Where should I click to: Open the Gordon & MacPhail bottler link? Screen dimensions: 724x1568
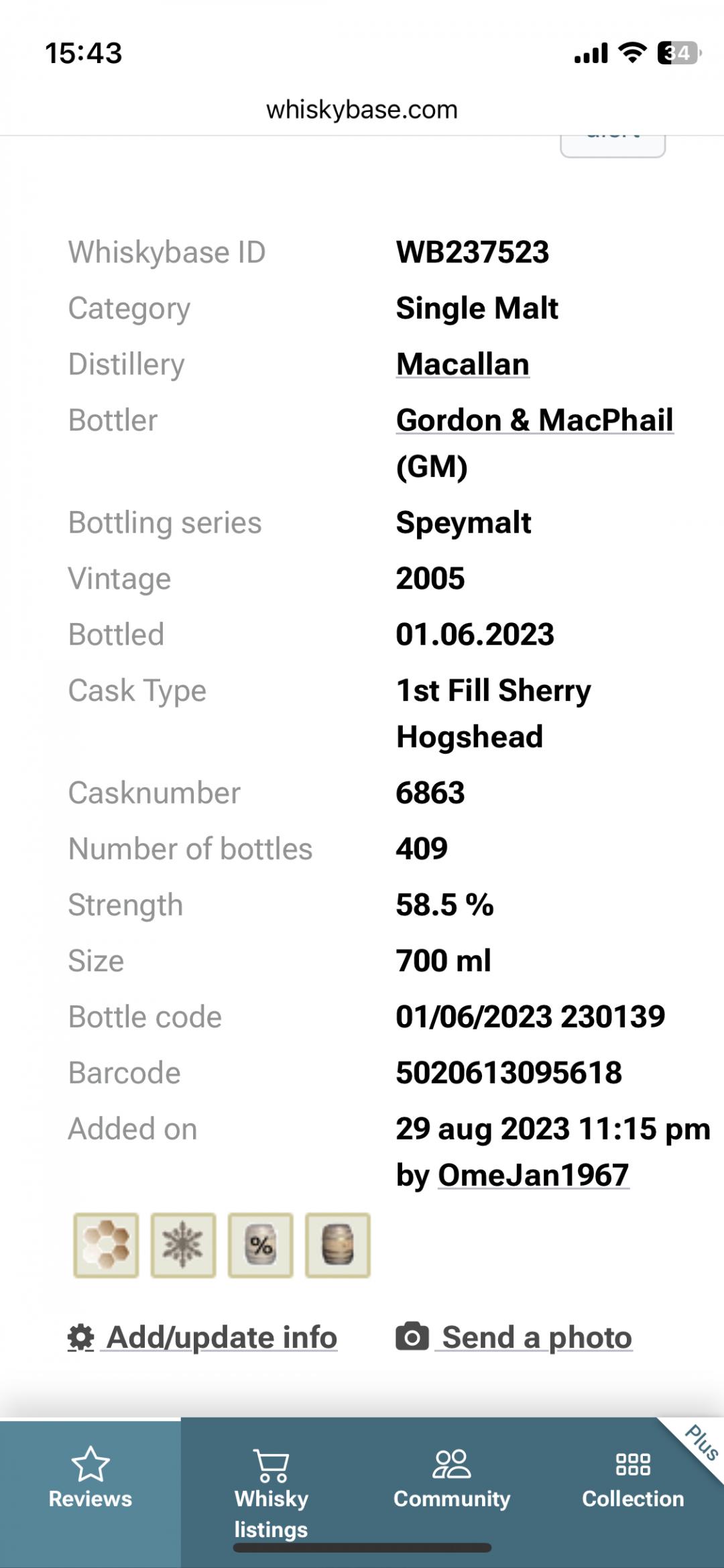[x=534, y=421]
